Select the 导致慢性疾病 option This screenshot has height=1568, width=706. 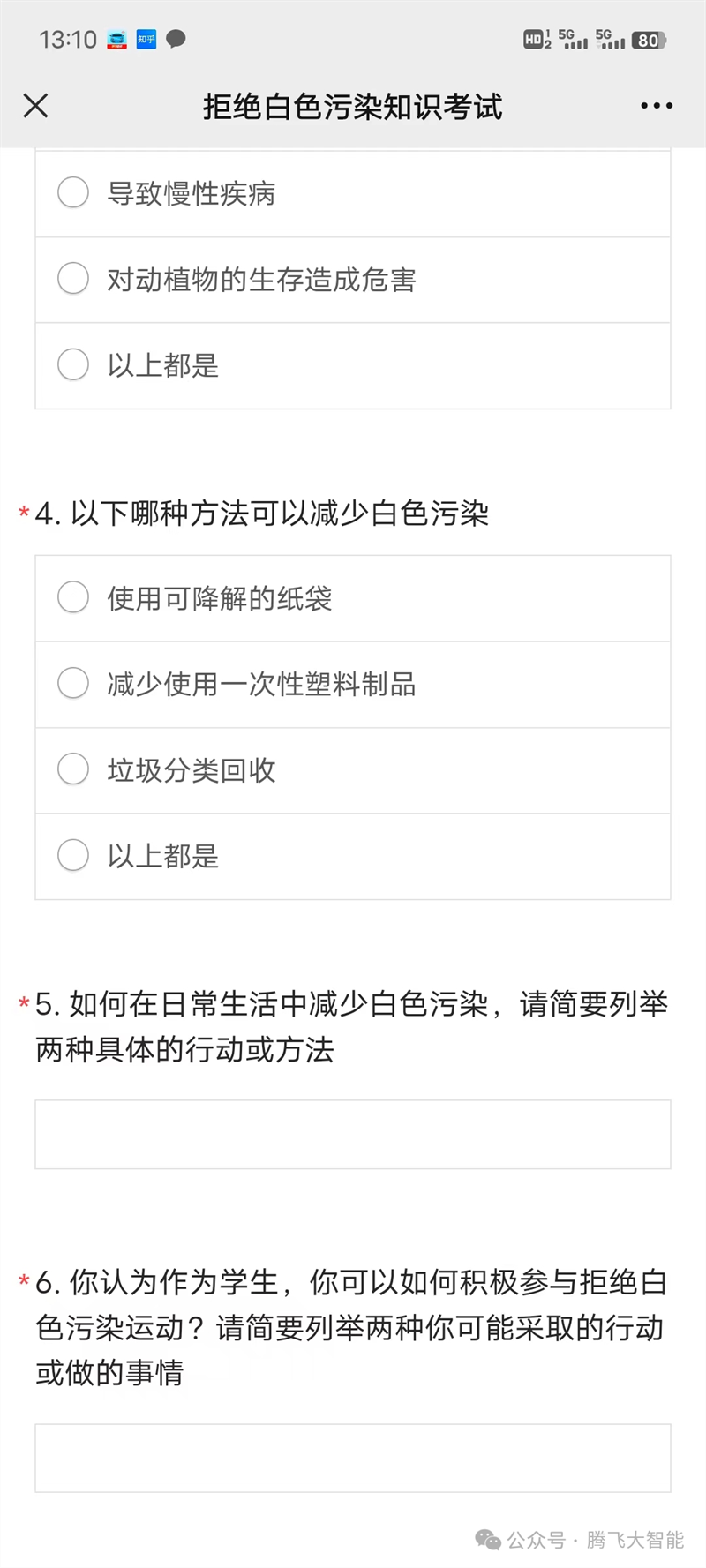(x=353, y=193)
